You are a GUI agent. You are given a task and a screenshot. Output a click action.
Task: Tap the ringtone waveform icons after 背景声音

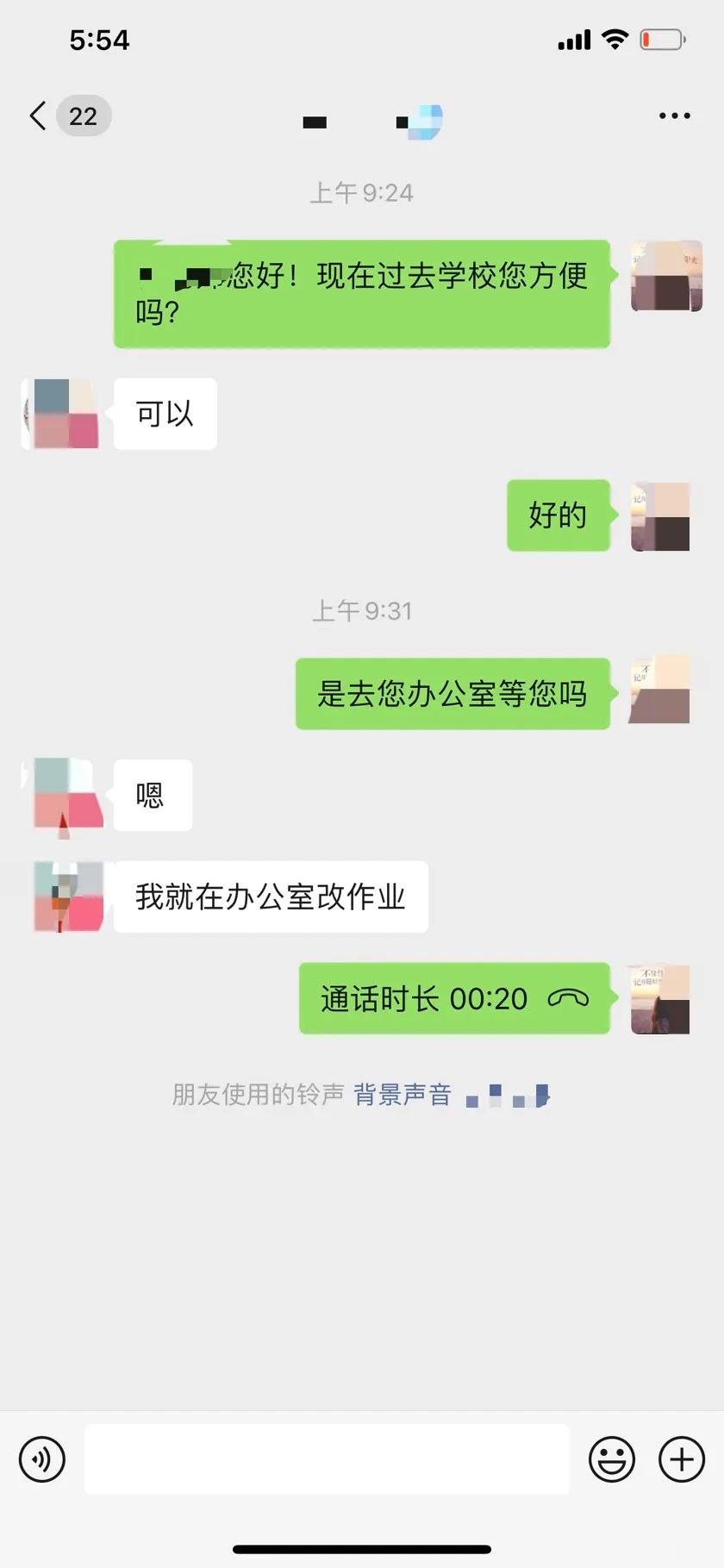click(x=505, y=1095)
